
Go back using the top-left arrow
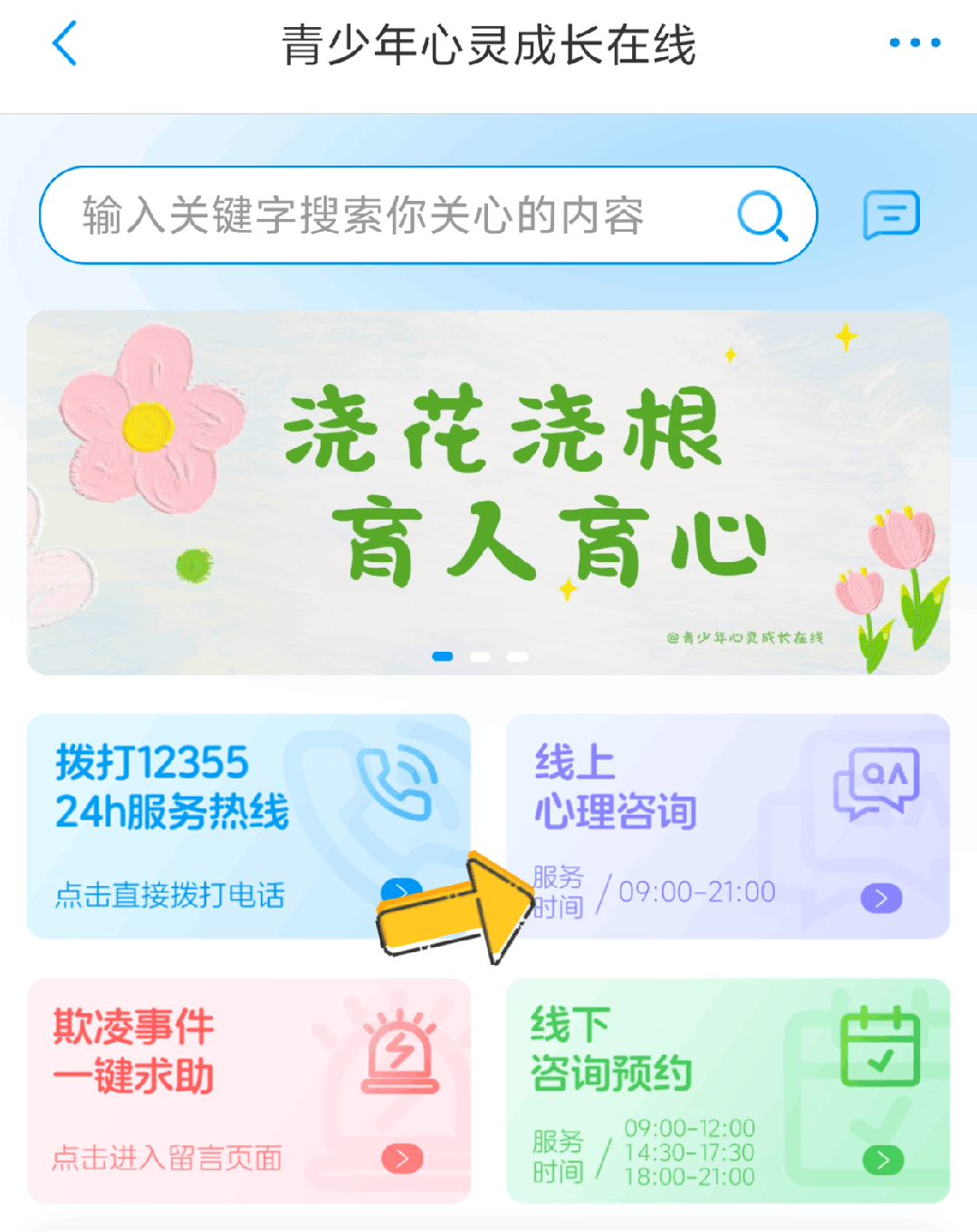[x=64, y=43]
